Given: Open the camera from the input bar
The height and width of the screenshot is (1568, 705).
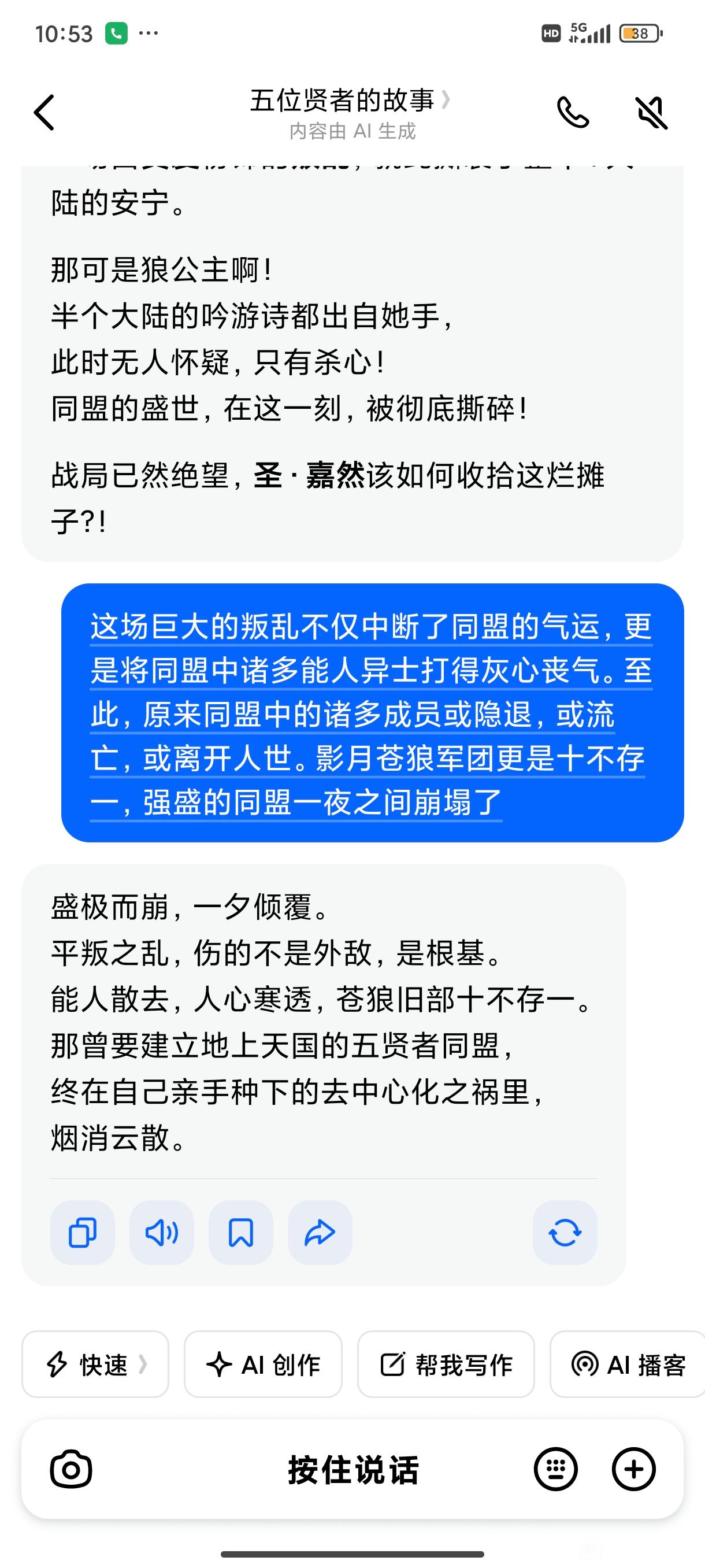Looking at the screenshot, I should coord(71,1470).
